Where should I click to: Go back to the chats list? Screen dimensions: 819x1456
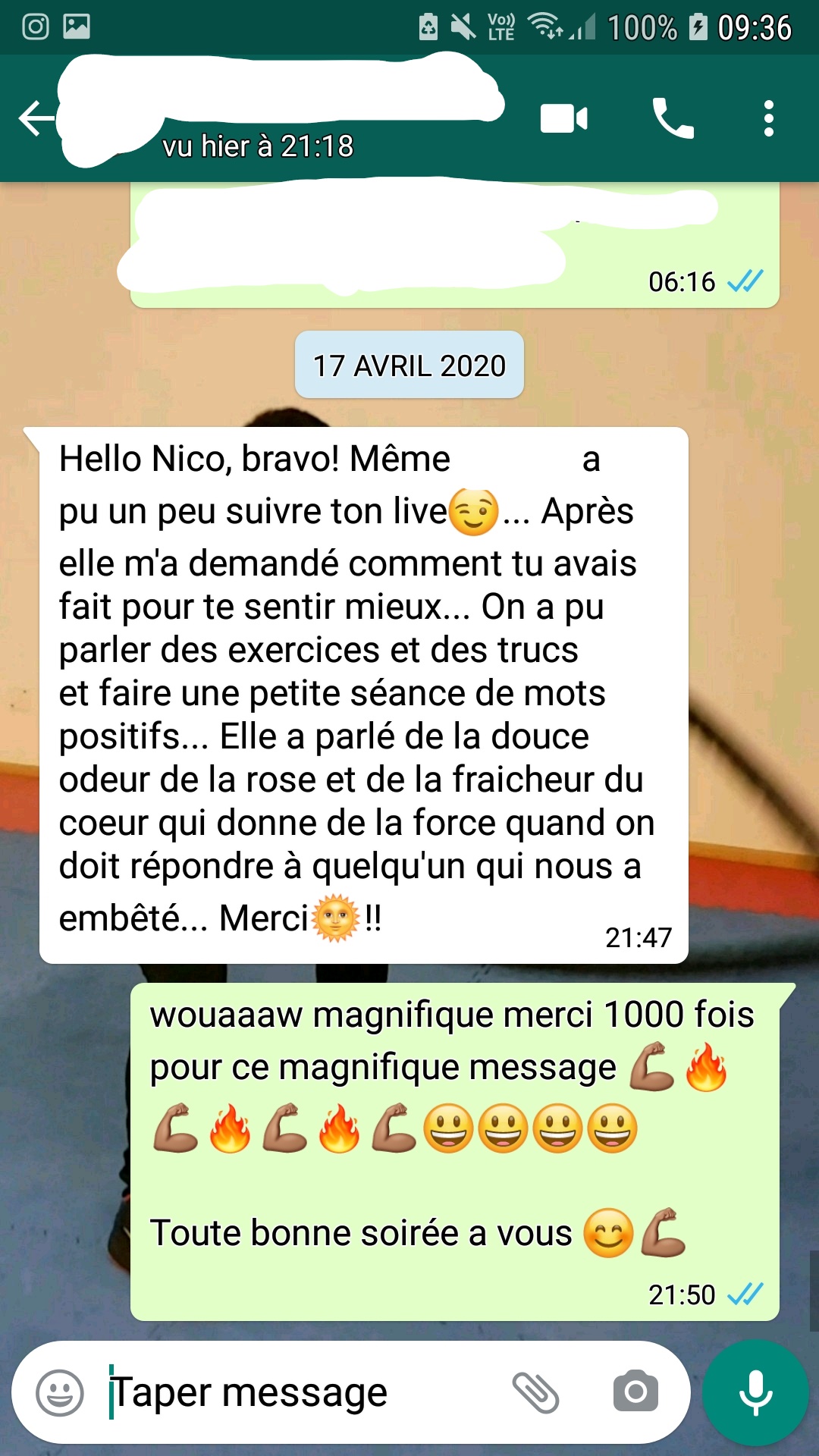tap(36, 119)
